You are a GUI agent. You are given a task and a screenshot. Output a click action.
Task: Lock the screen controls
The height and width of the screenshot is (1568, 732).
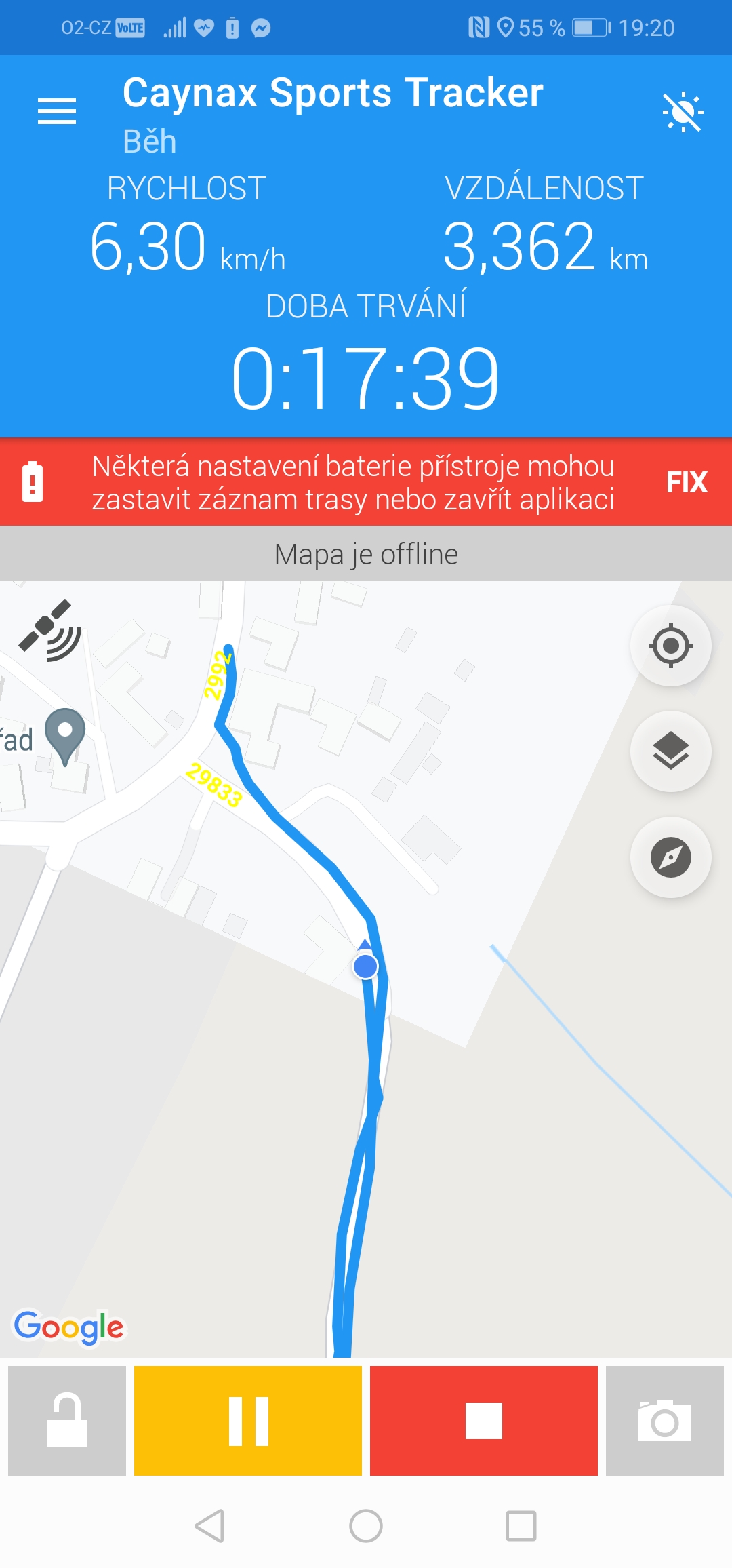tap(67, 1420)
